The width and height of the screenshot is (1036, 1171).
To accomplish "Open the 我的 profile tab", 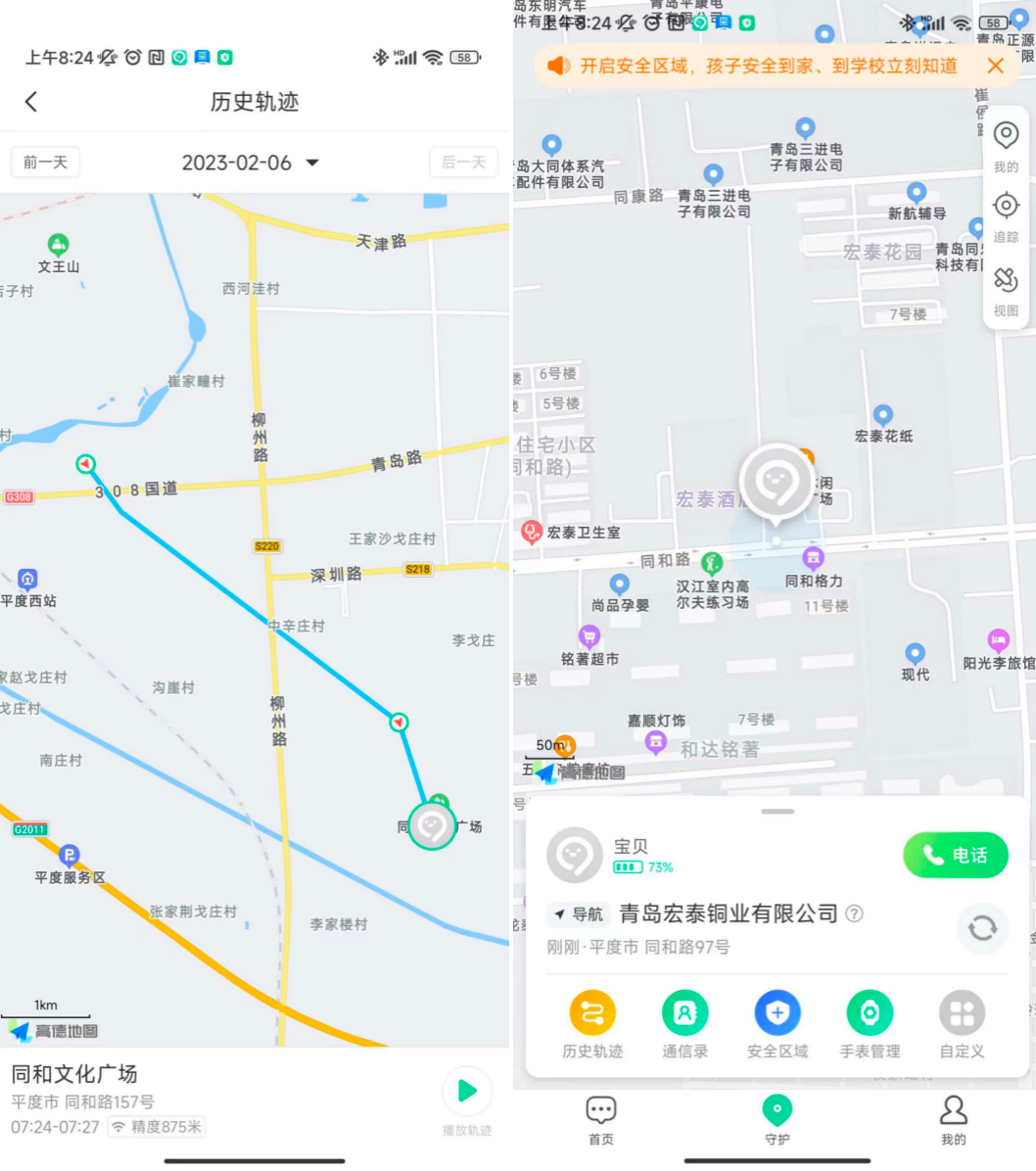I will (x=953, y=1119).
